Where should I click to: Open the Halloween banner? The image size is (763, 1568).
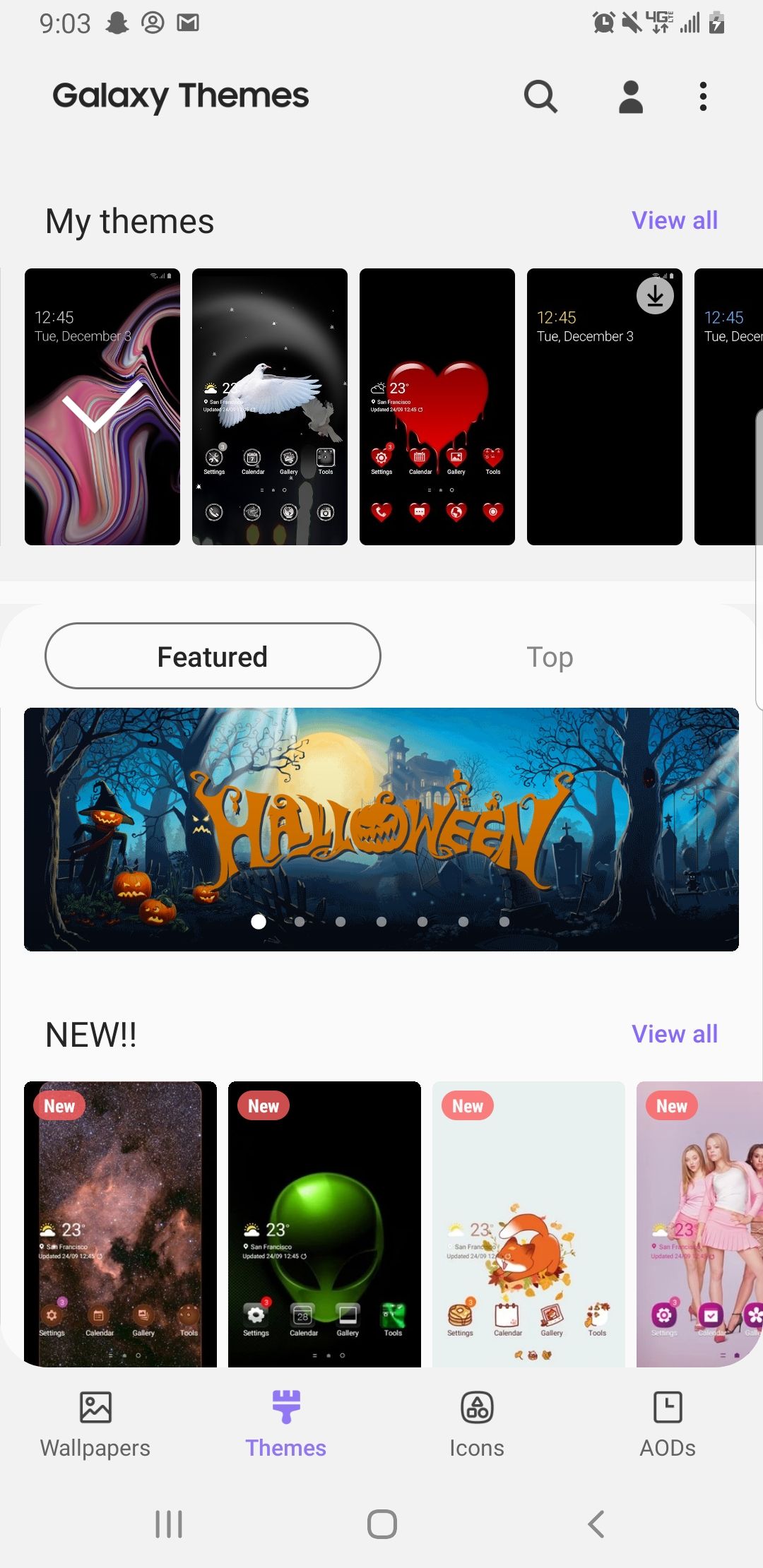tap(381, 829)
